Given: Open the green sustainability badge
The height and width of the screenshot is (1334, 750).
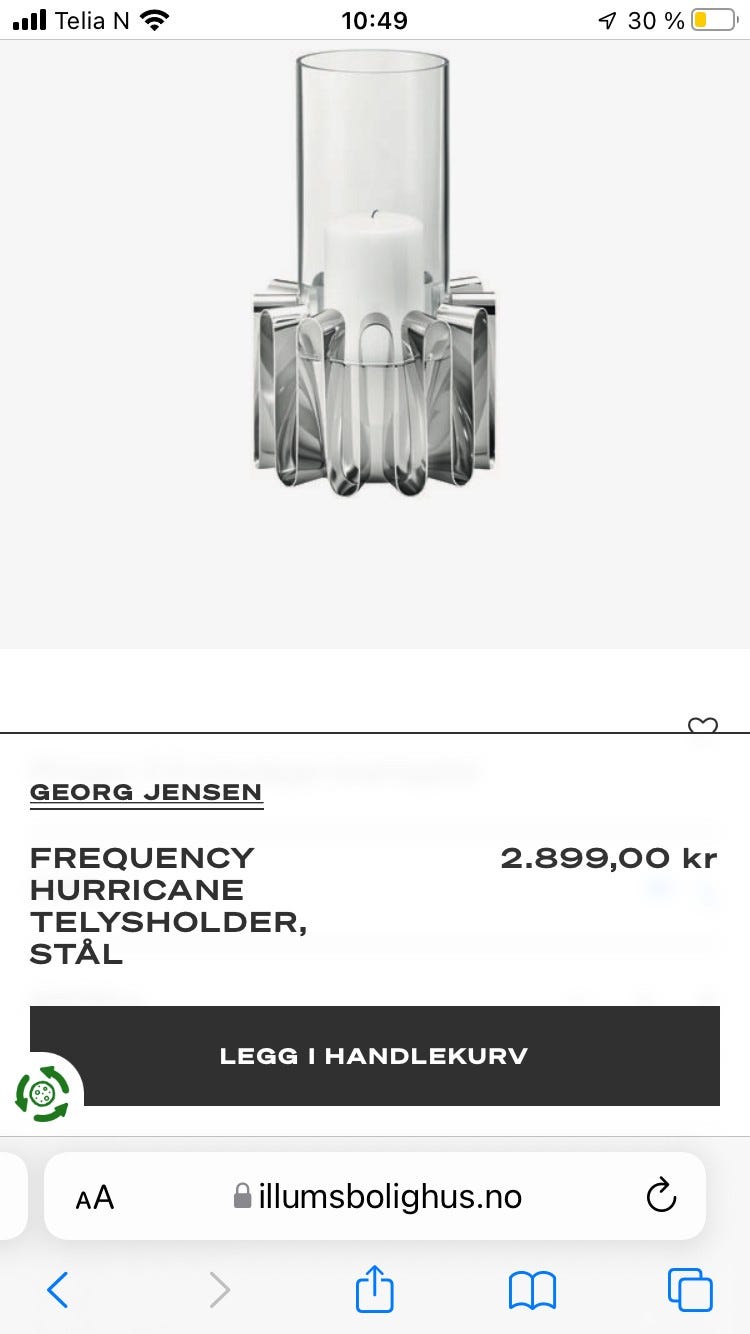Looking at the screenshot, I should [x=44, y=1094].
